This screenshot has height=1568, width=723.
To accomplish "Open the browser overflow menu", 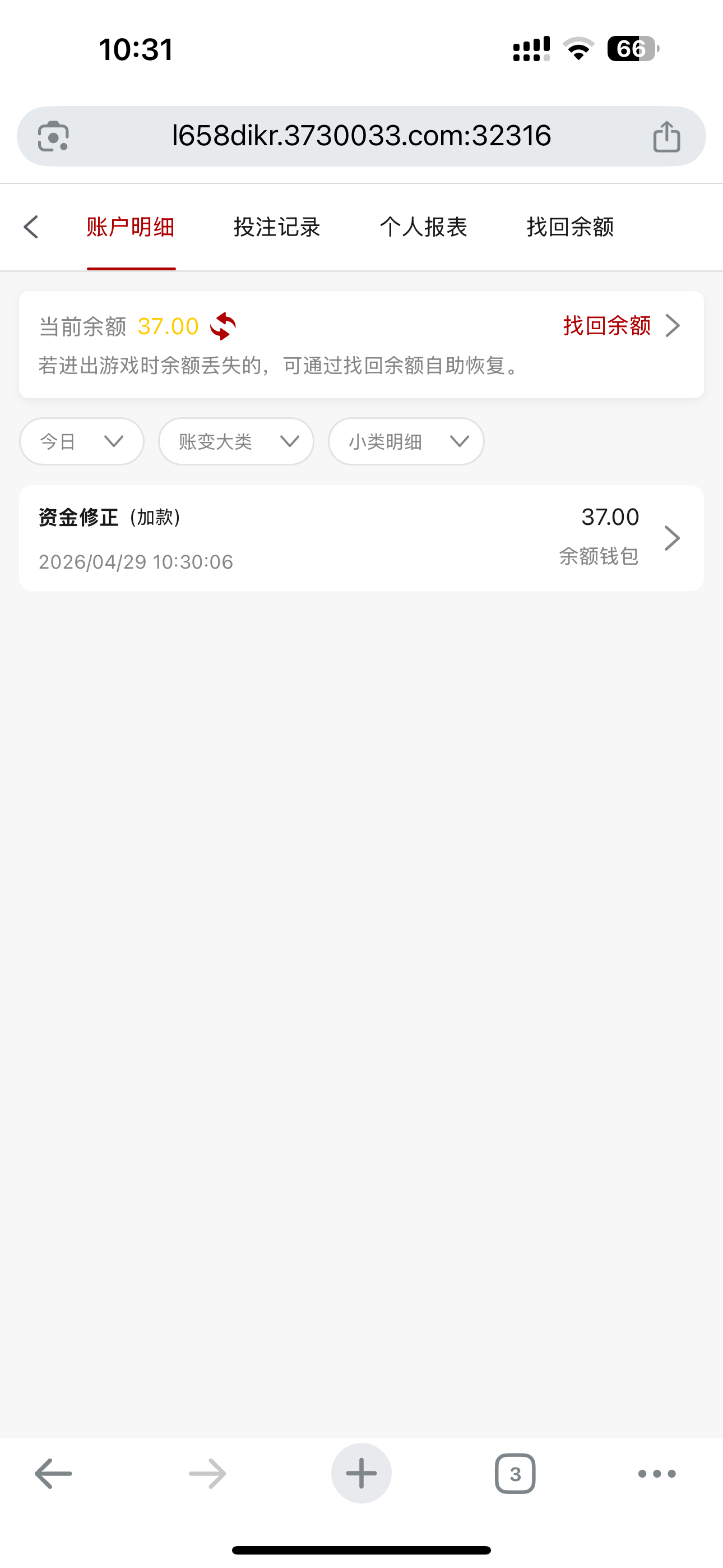I will pos(657,1473).
